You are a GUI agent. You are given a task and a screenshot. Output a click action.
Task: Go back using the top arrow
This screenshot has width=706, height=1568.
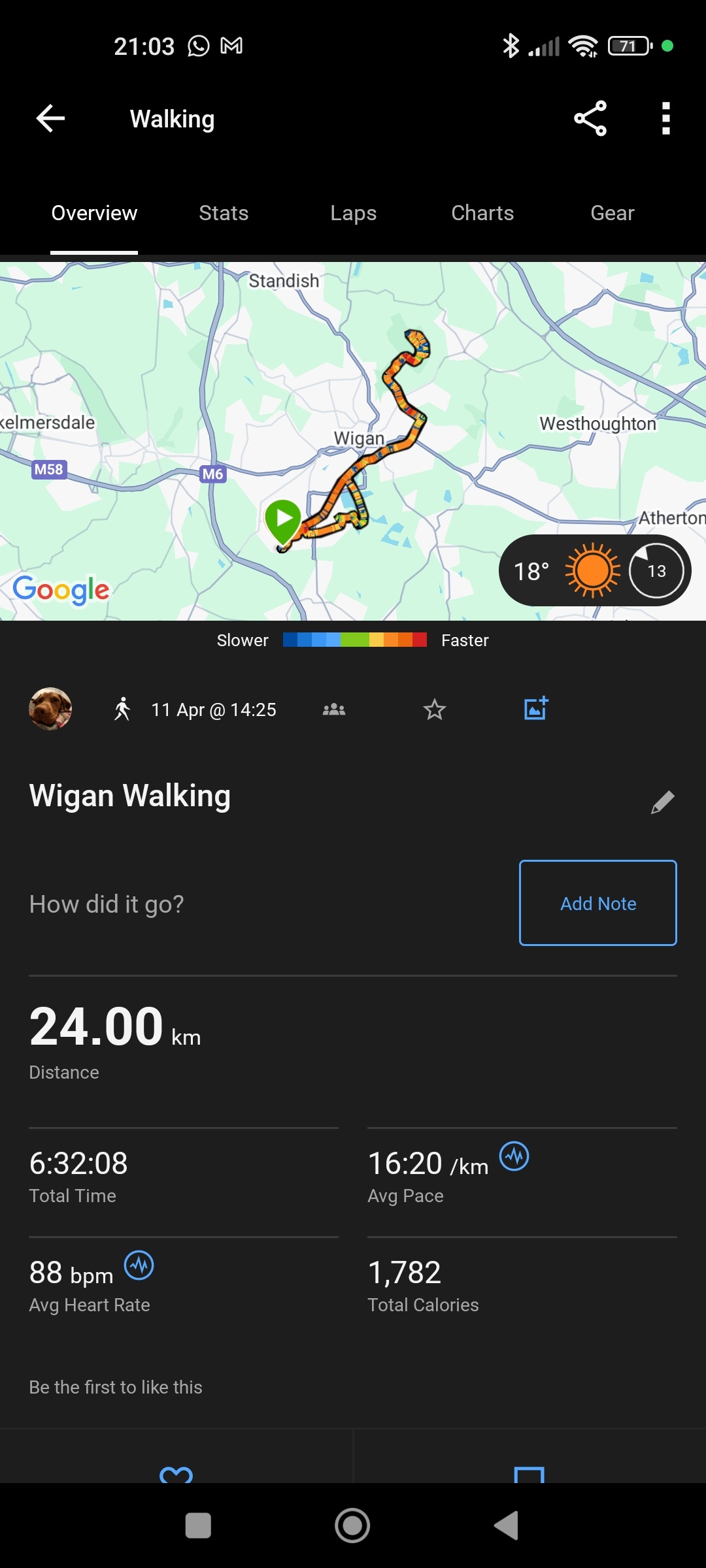point(50,118)
